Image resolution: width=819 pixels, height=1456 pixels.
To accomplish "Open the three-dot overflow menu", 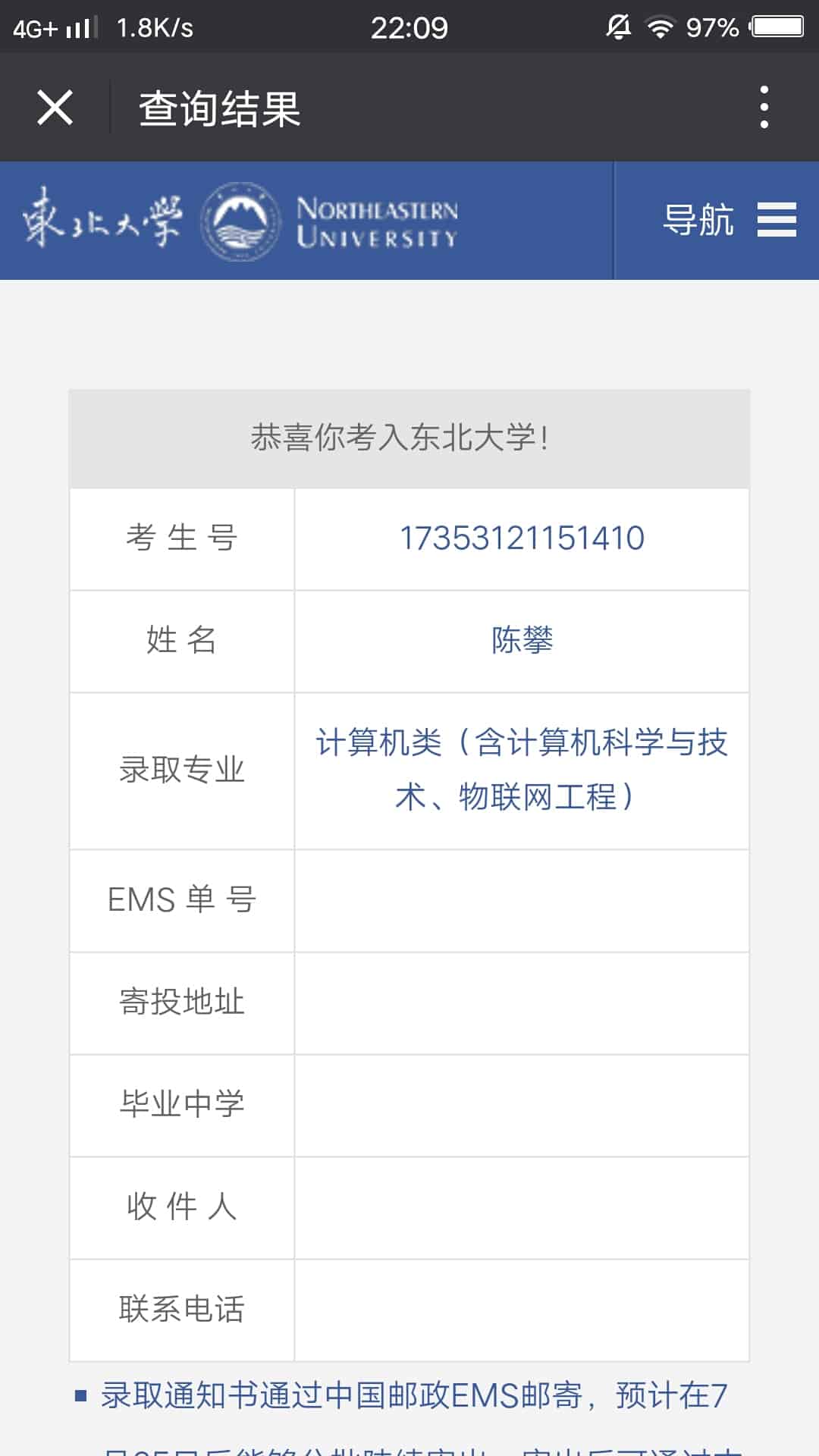I will 764,107.
